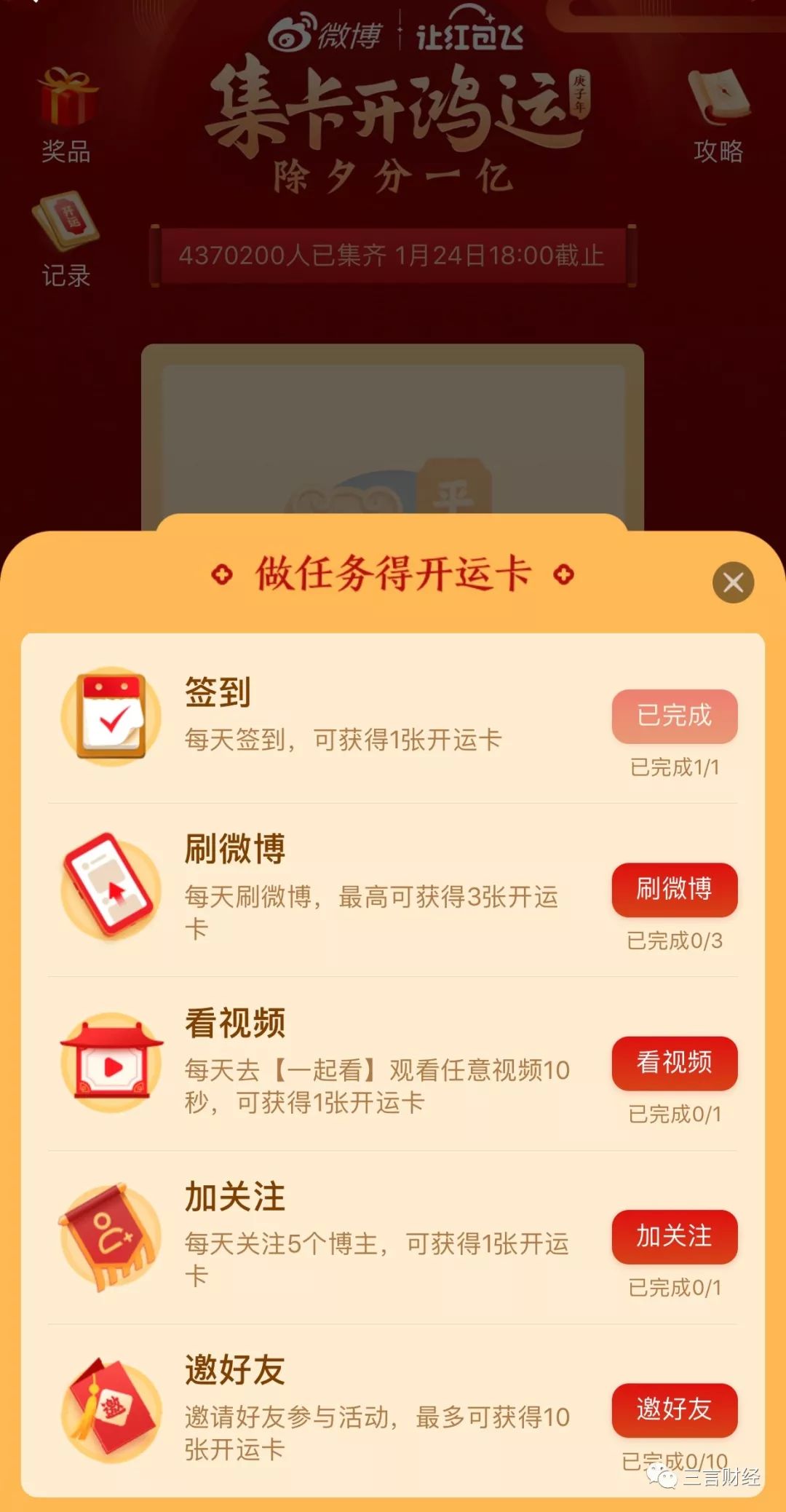Tap the 已完成 sign-in button
Screen dimensions: 786x1512
(674, 716)
